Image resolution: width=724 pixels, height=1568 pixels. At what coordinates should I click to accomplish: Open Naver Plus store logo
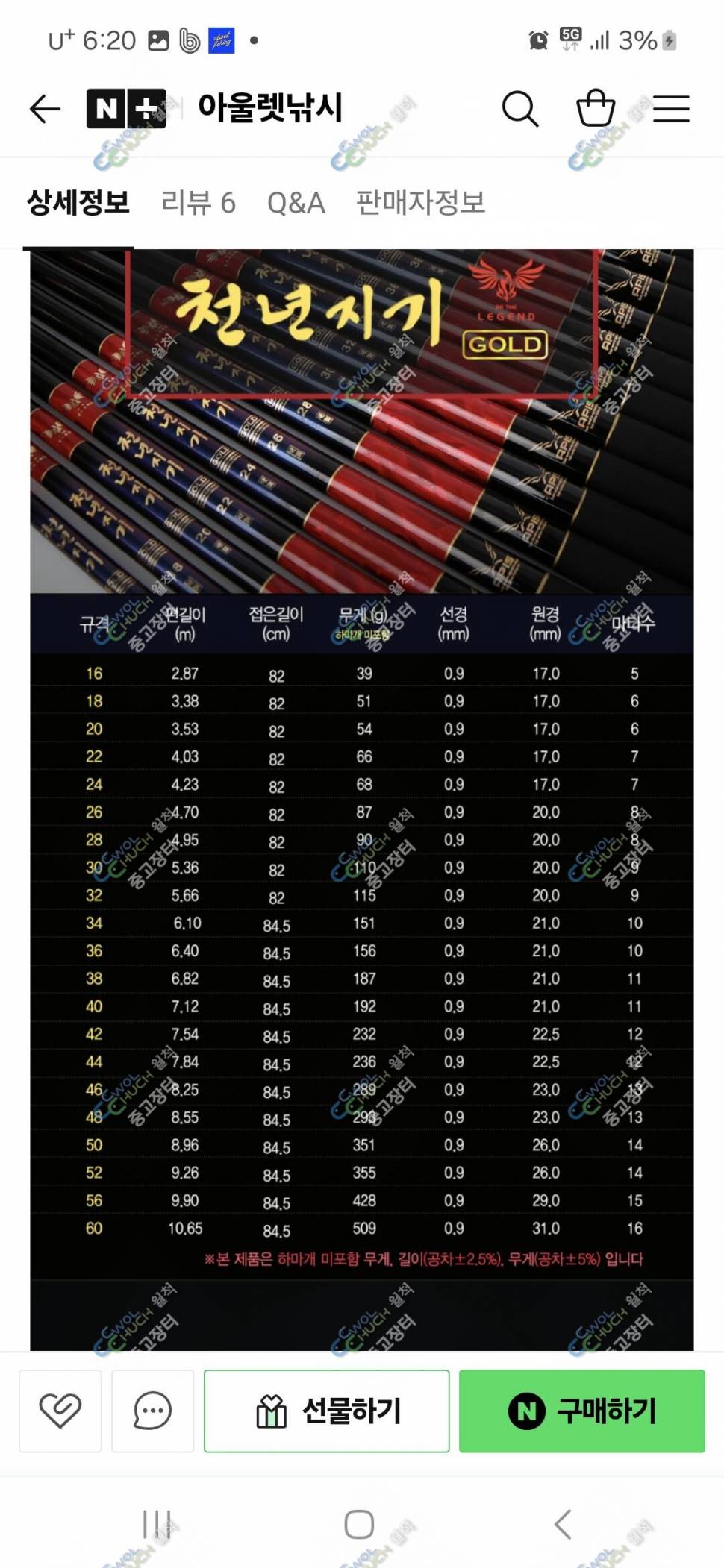coord(126,109)
